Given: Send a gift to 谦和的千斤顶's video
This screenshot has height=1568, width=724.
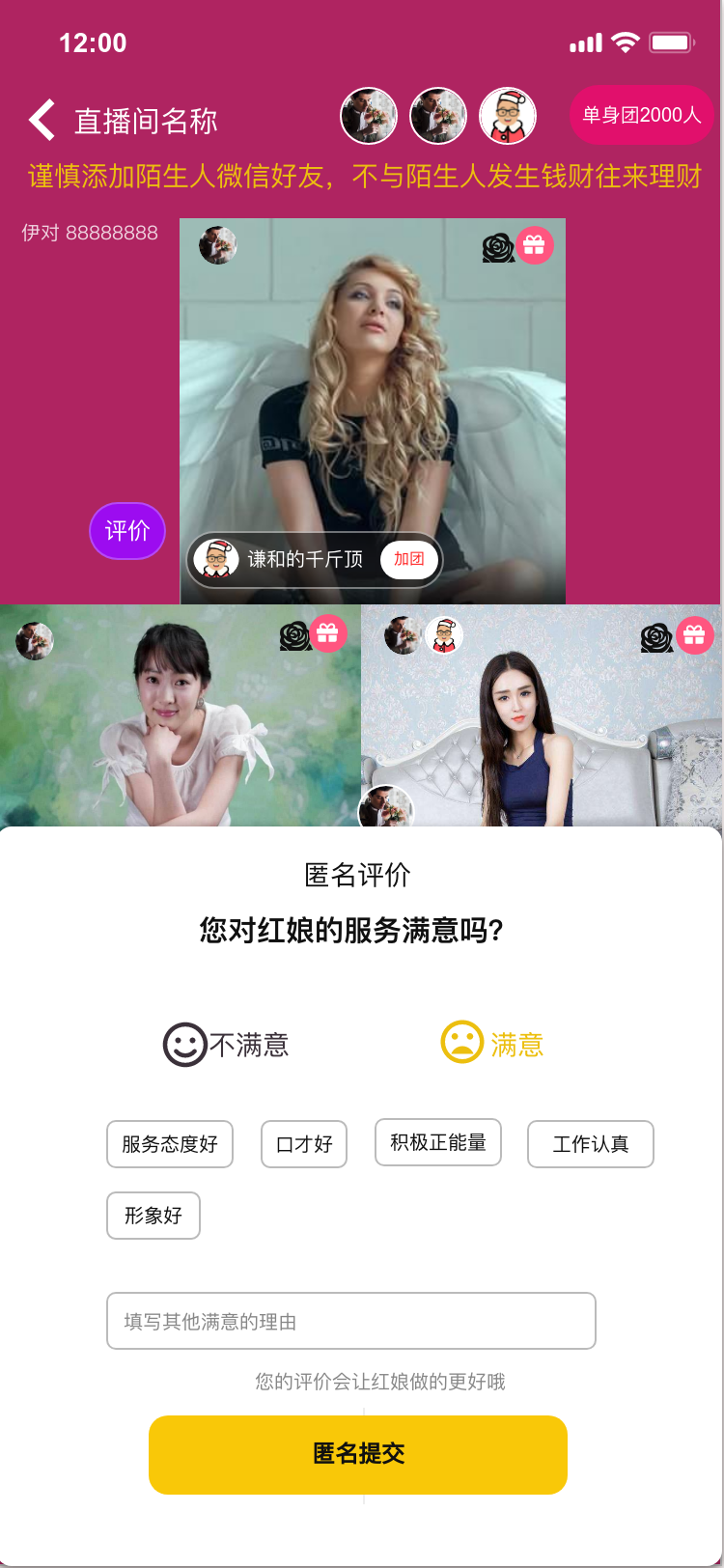Looking at the screenshot, I should pyautogui.click(x=534, y=245).
